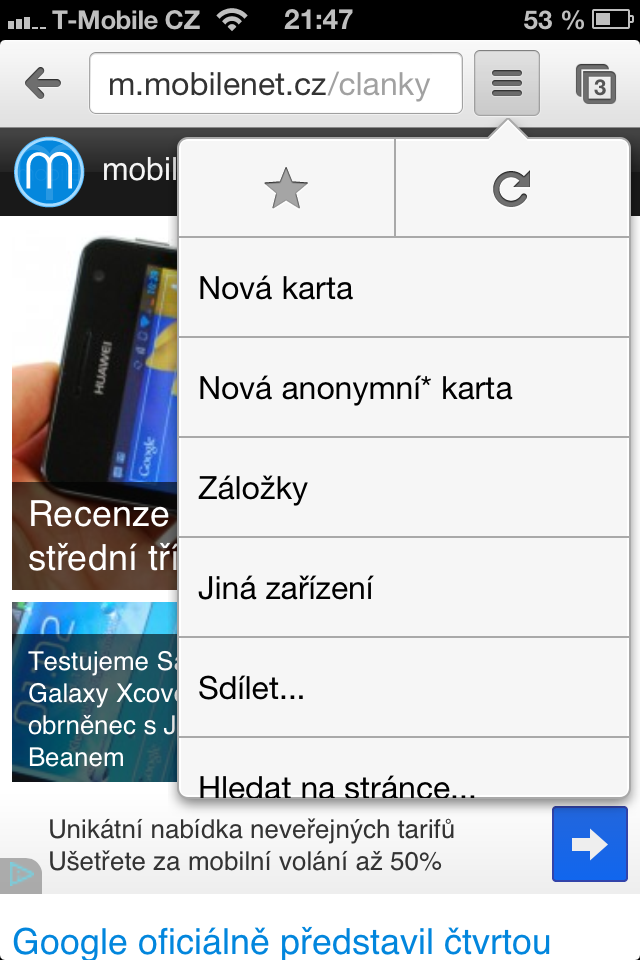Screen dimensions: 640x960
Task: Open the article Google oficiálně představil čtvrtou
Action: coord(281,941)
